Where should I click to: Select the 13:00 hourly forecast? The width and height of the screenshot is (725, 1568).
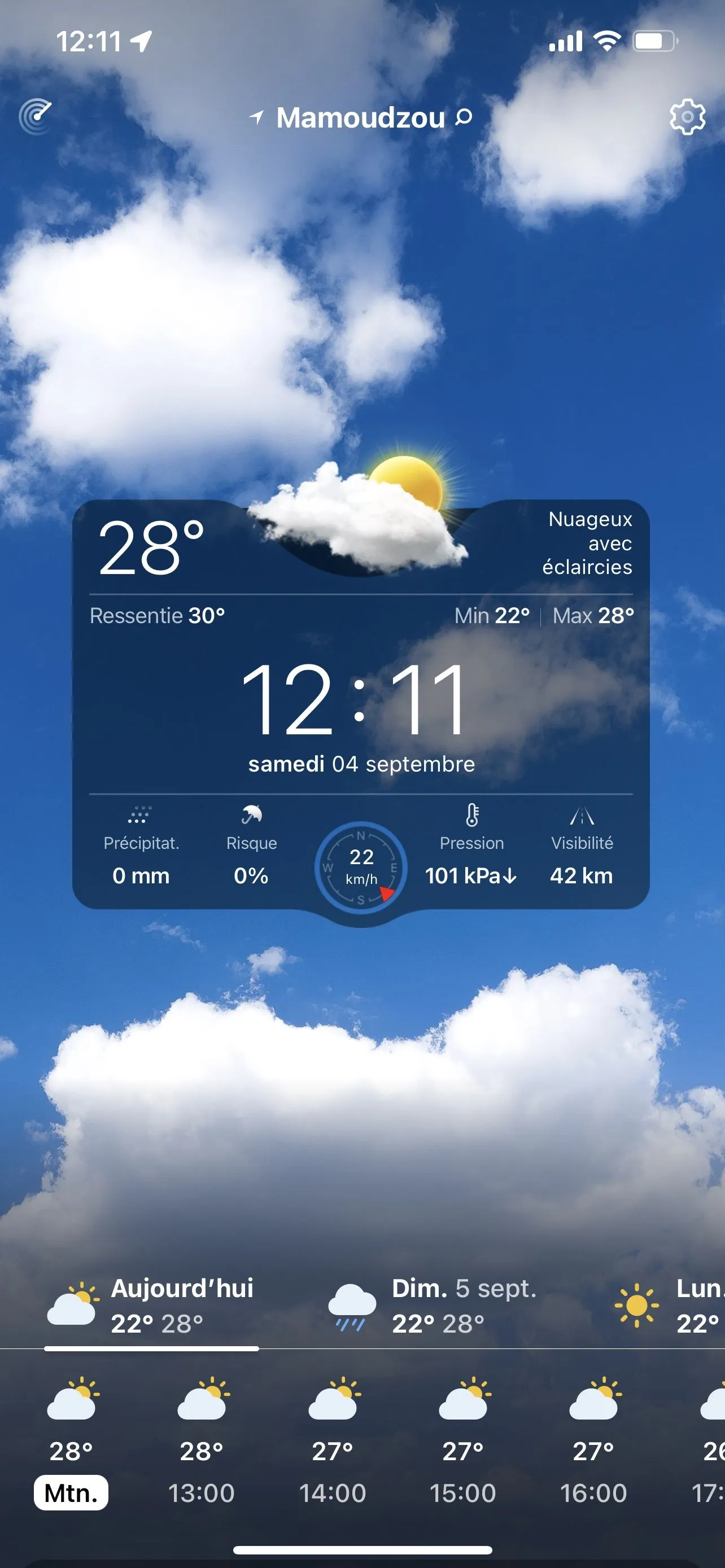pyautogui.click(x=201, y=1443)
